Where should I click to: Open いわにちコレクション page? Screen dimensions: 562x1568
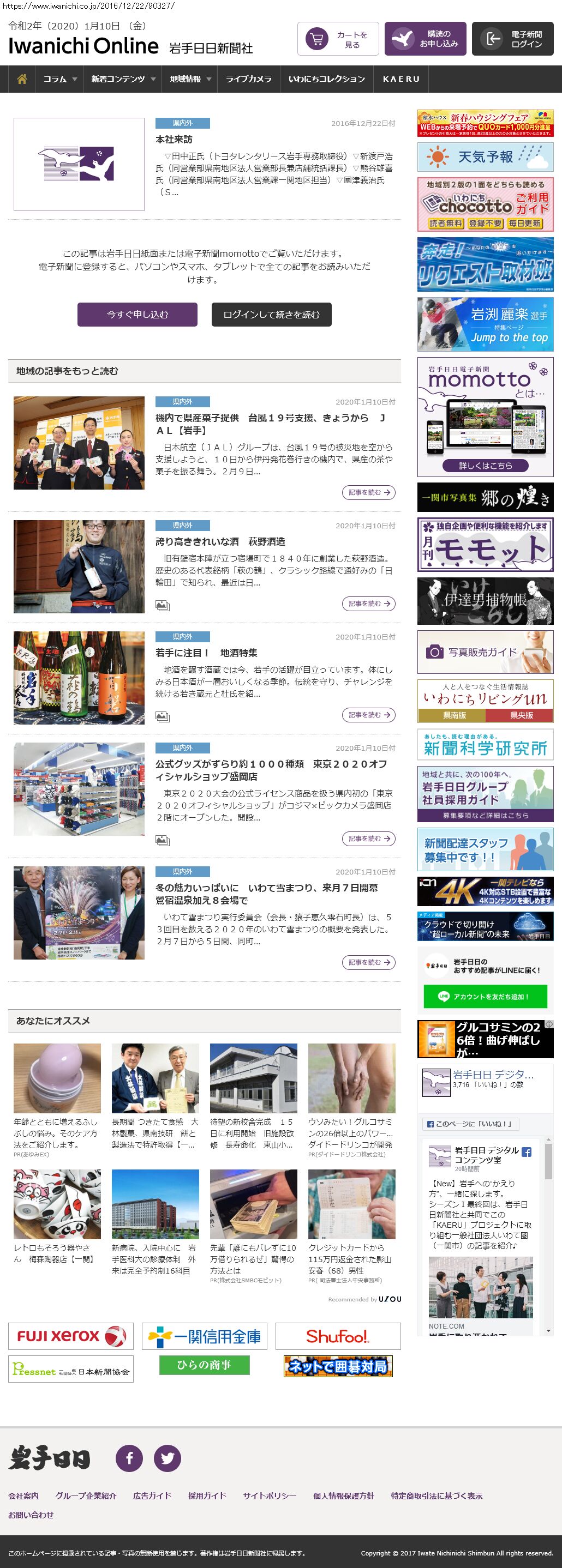pos(326,79)
